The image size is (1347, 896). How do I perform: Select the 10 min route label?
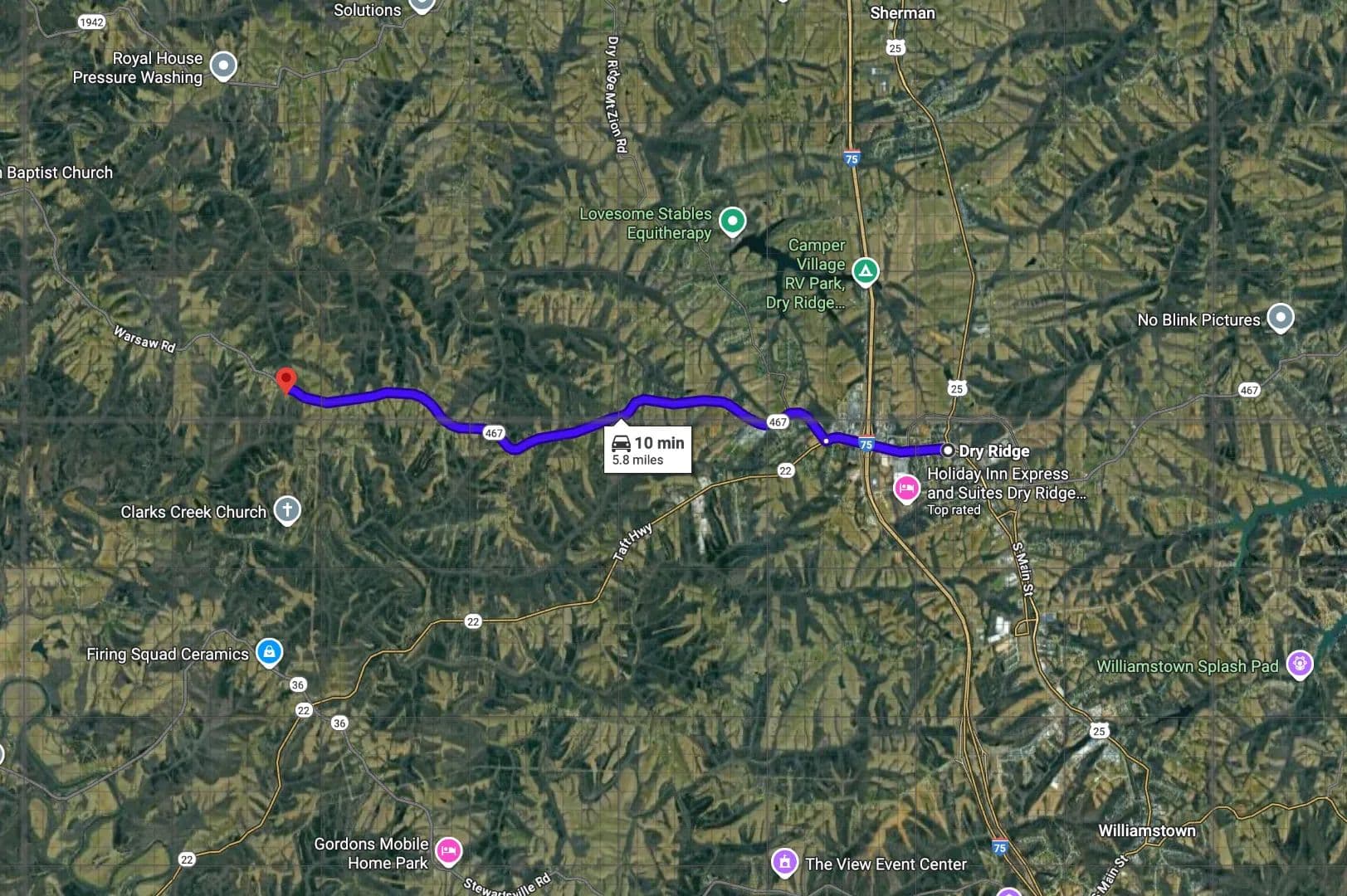pos(647,450)
